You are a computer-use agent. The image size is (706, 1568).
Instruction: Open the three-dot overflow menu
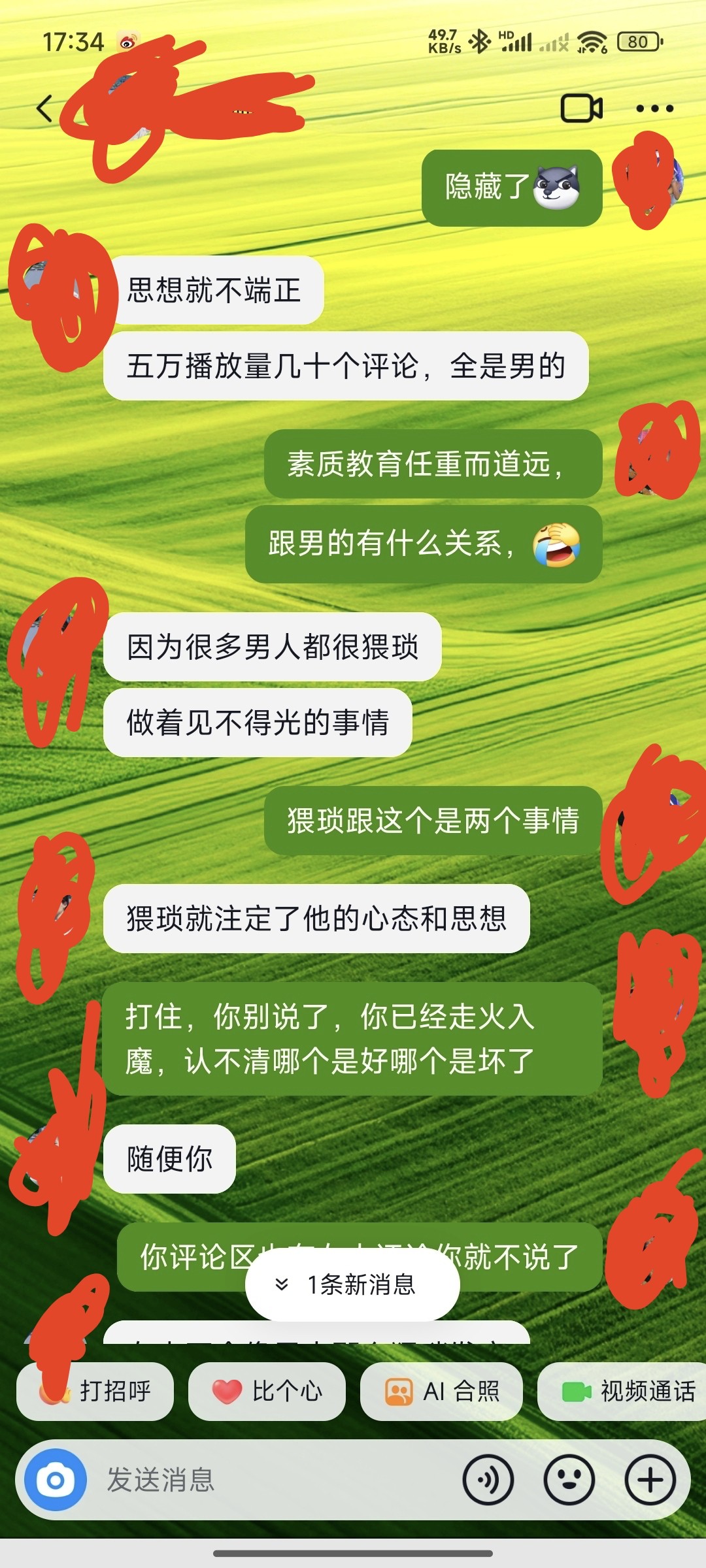tap(654, 108)
